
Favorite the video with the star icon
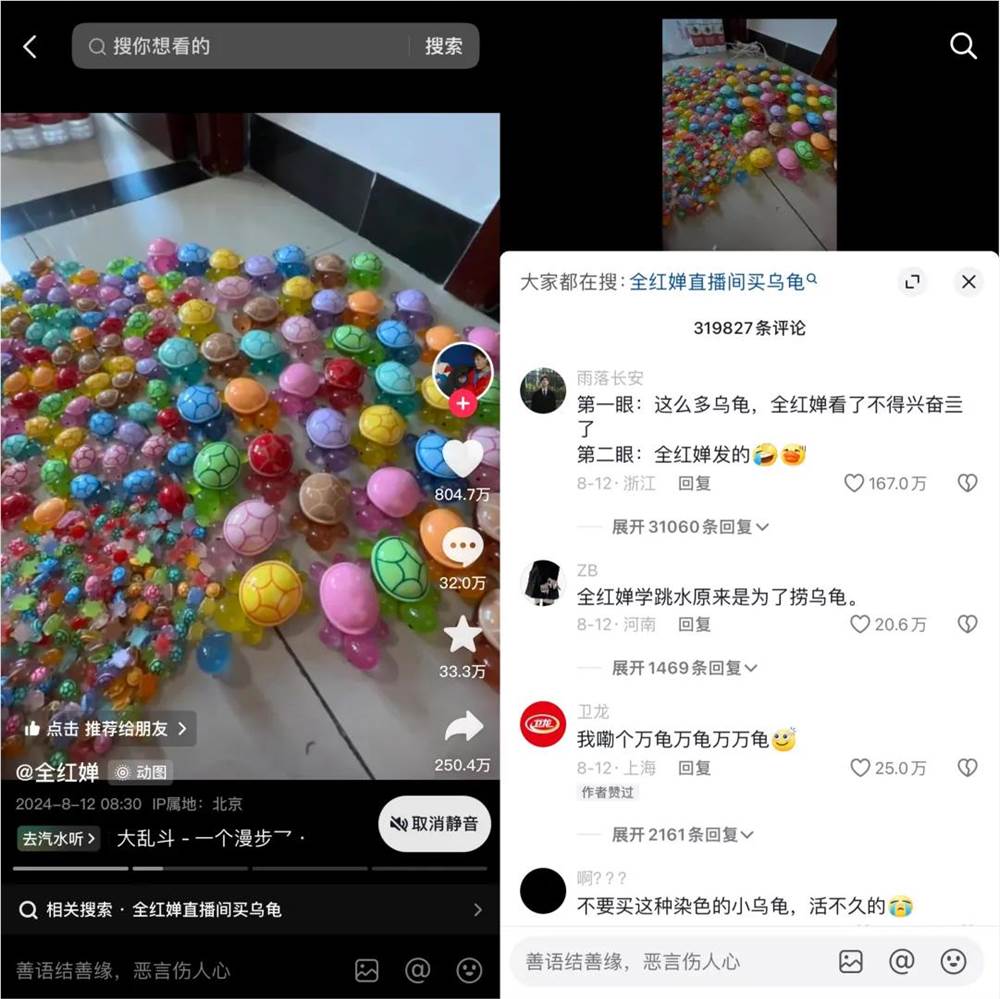point(462,635)
